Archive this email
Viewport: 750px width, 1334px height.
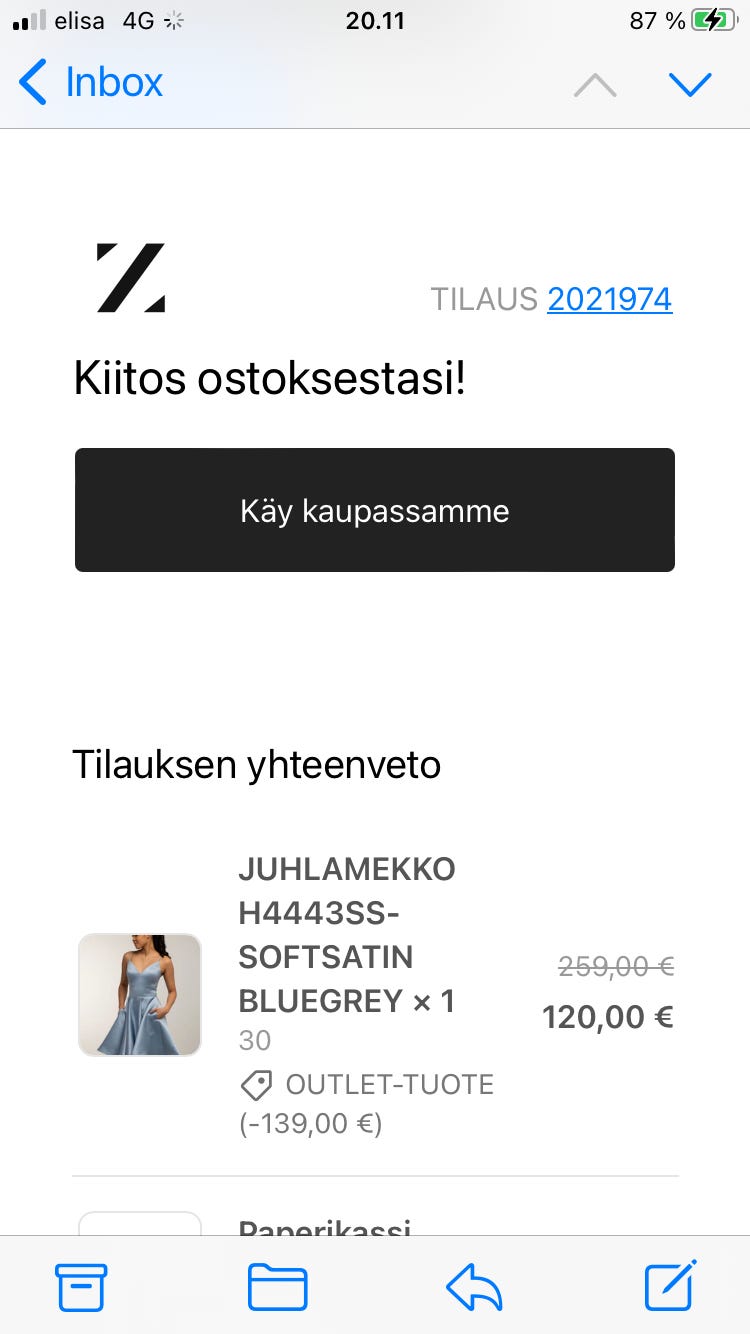pos(81,1286)
